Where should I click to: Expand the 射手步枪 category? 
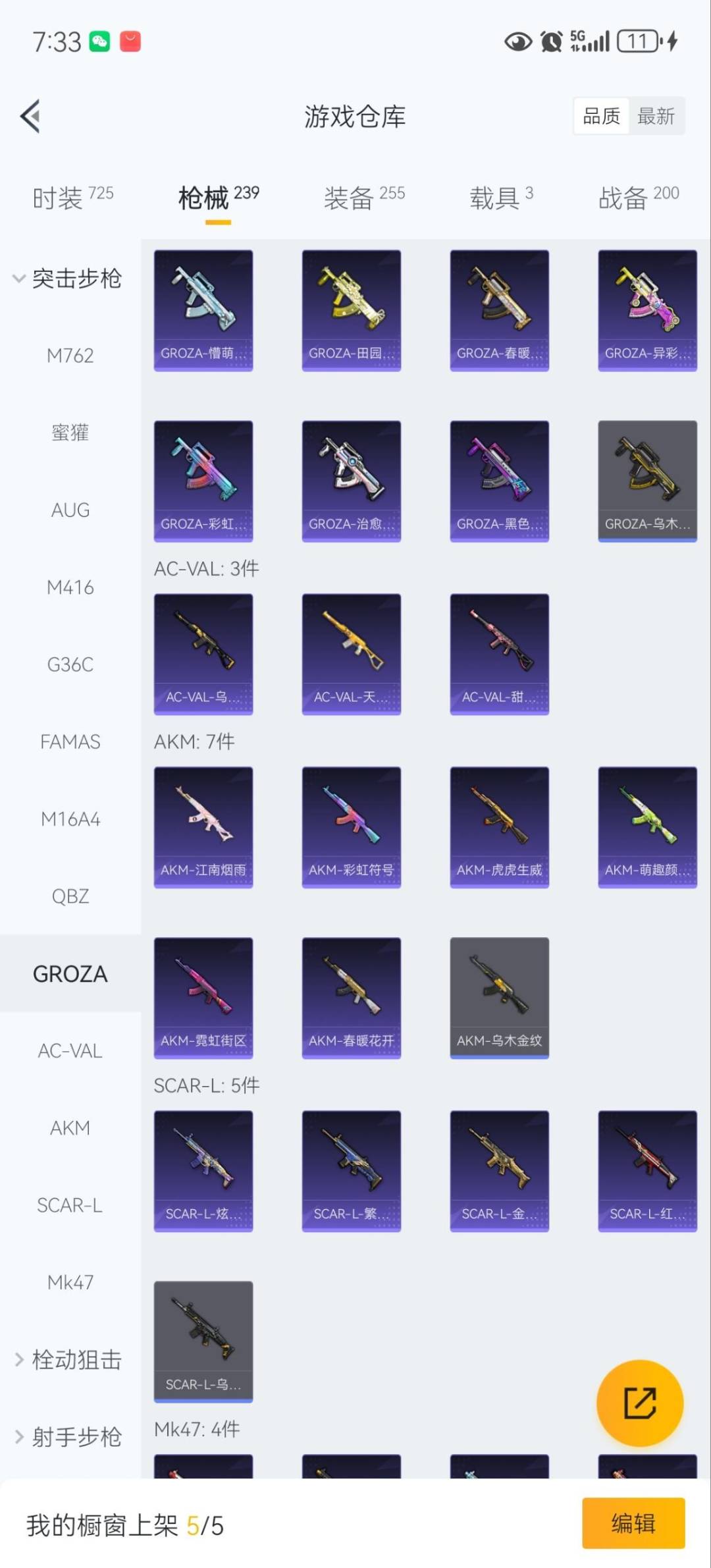pos(69,1437)
